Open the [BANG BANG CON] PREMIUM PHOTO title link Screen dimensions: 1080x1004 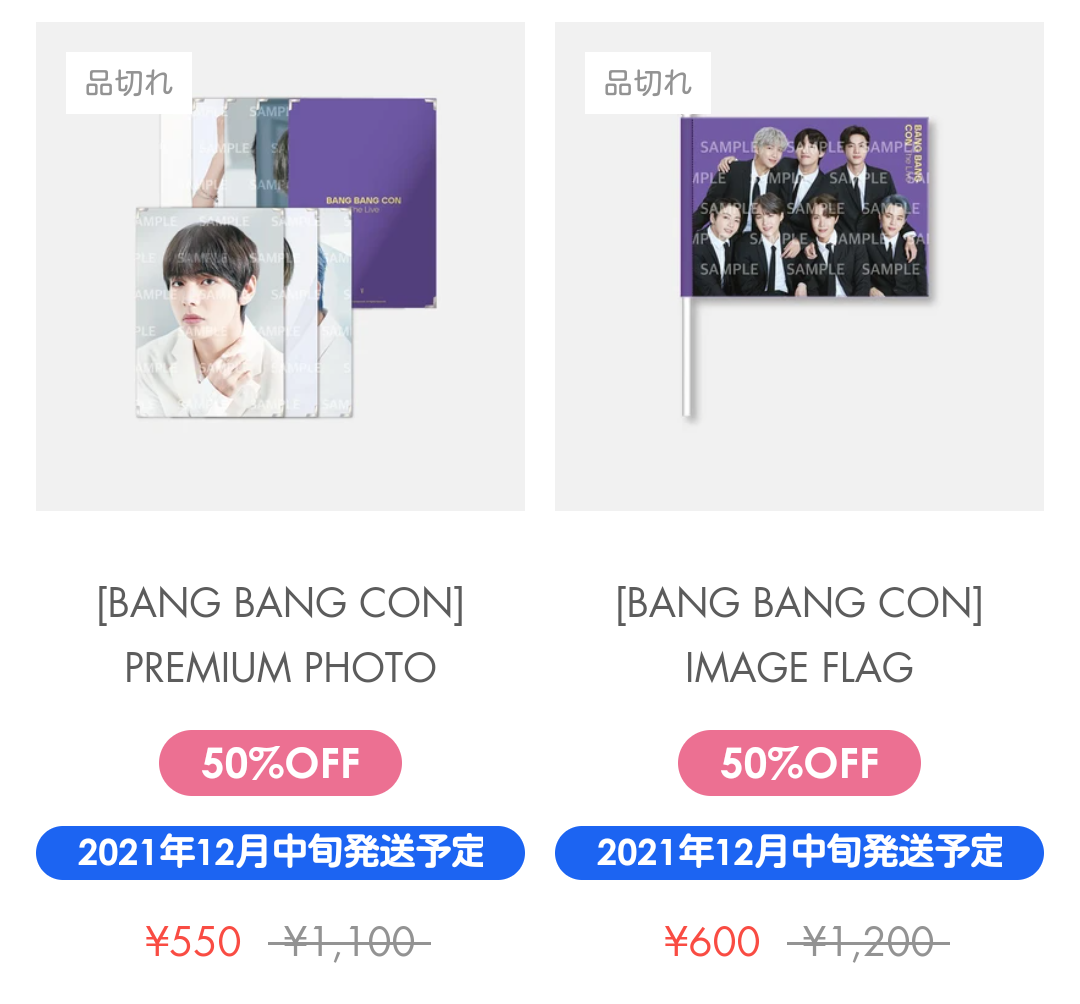point(280,636)
